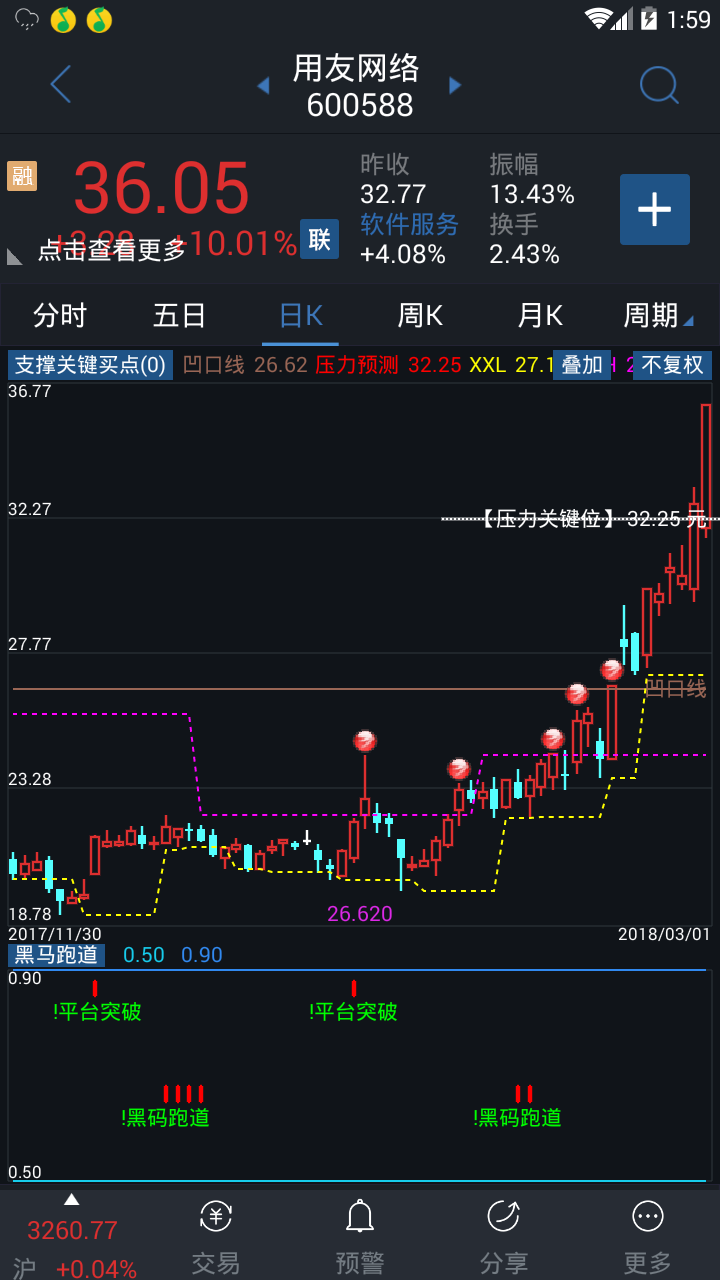Open the 联 linked info badge
Image resolution: width=720 pixels, height=1280 pixels.
(319, 240)
